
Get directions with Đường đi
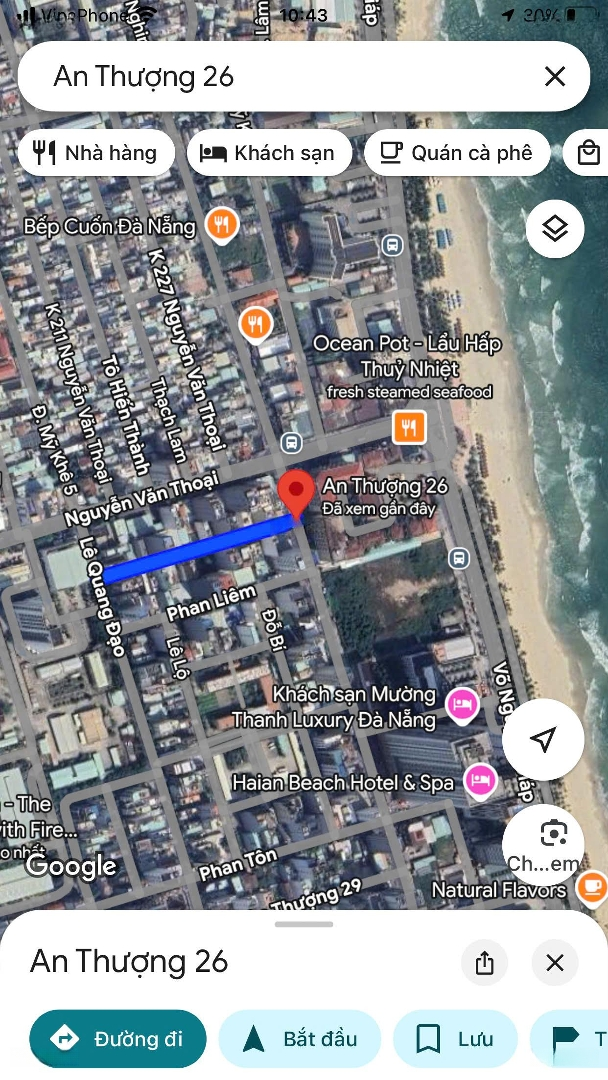[x=118, y=1039]
